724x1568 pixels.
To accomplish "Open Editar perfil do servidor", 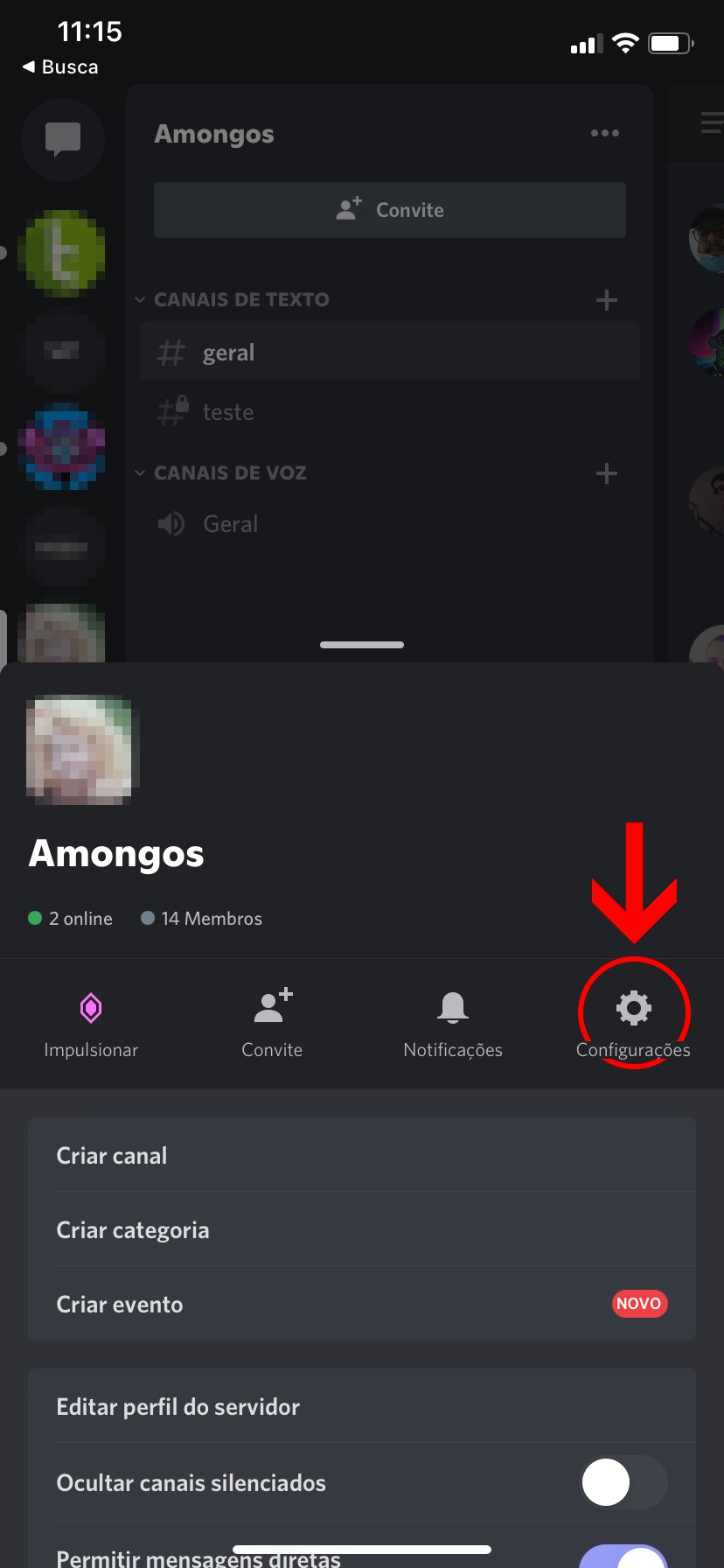I will (x=362, y=1406).
